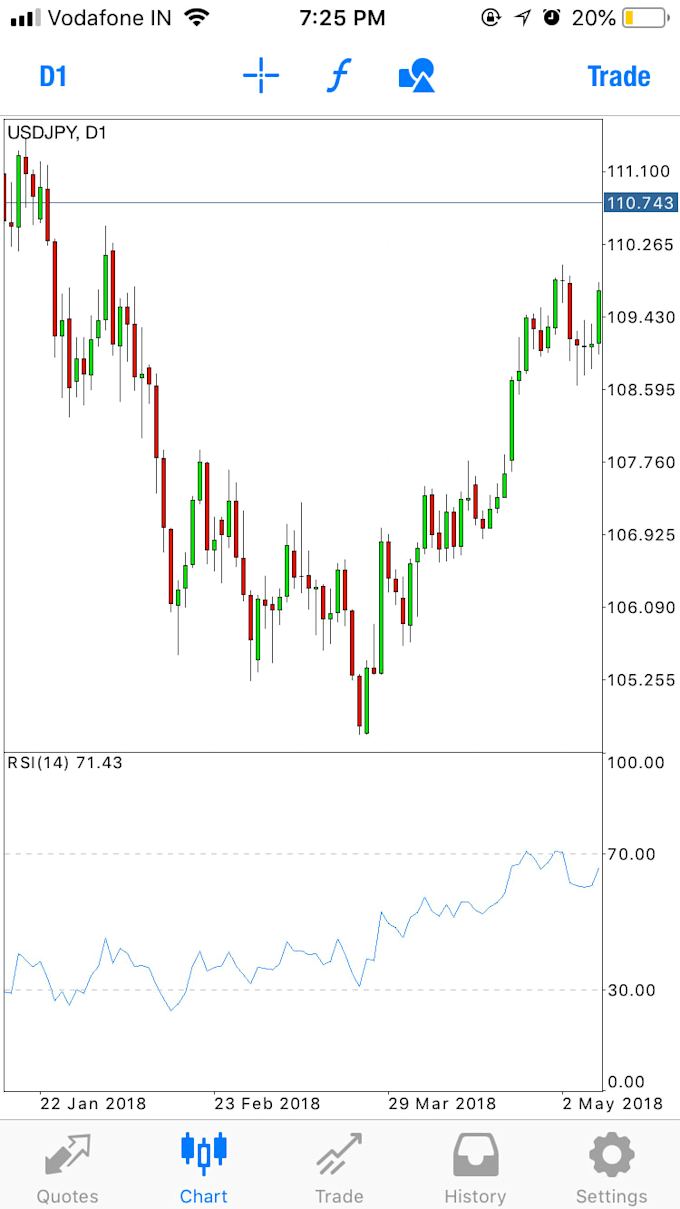
Task: Enable the crosshair tool
Action: (261, 76)
